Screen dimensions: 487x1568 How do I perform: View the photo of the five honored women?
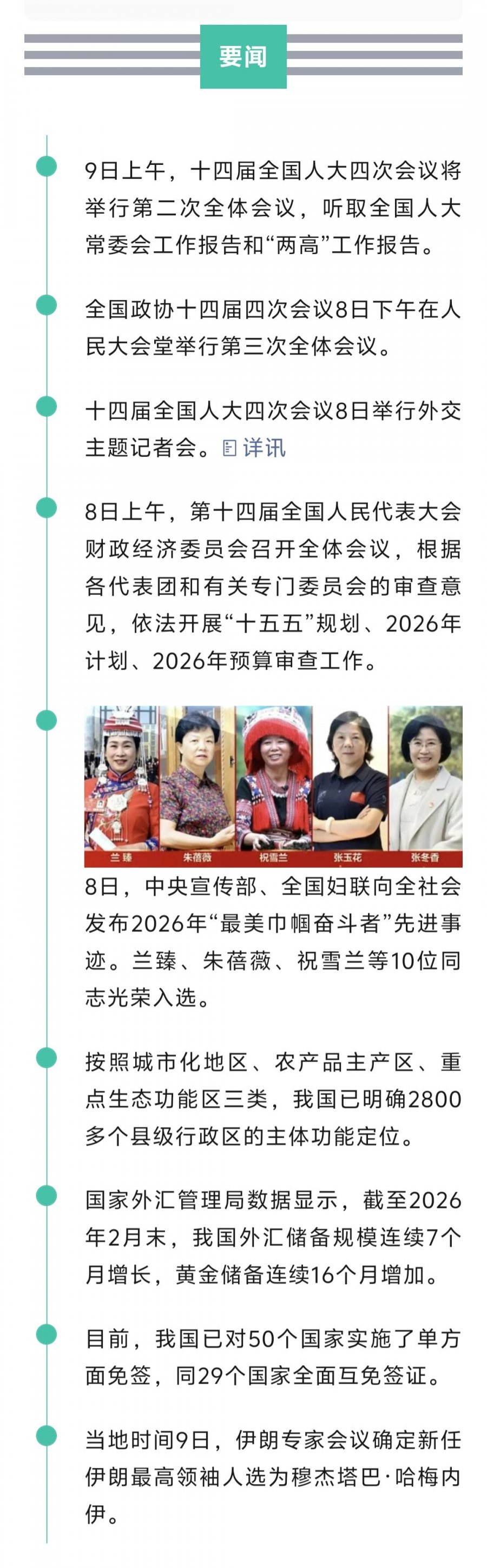(x=273, y=786)
